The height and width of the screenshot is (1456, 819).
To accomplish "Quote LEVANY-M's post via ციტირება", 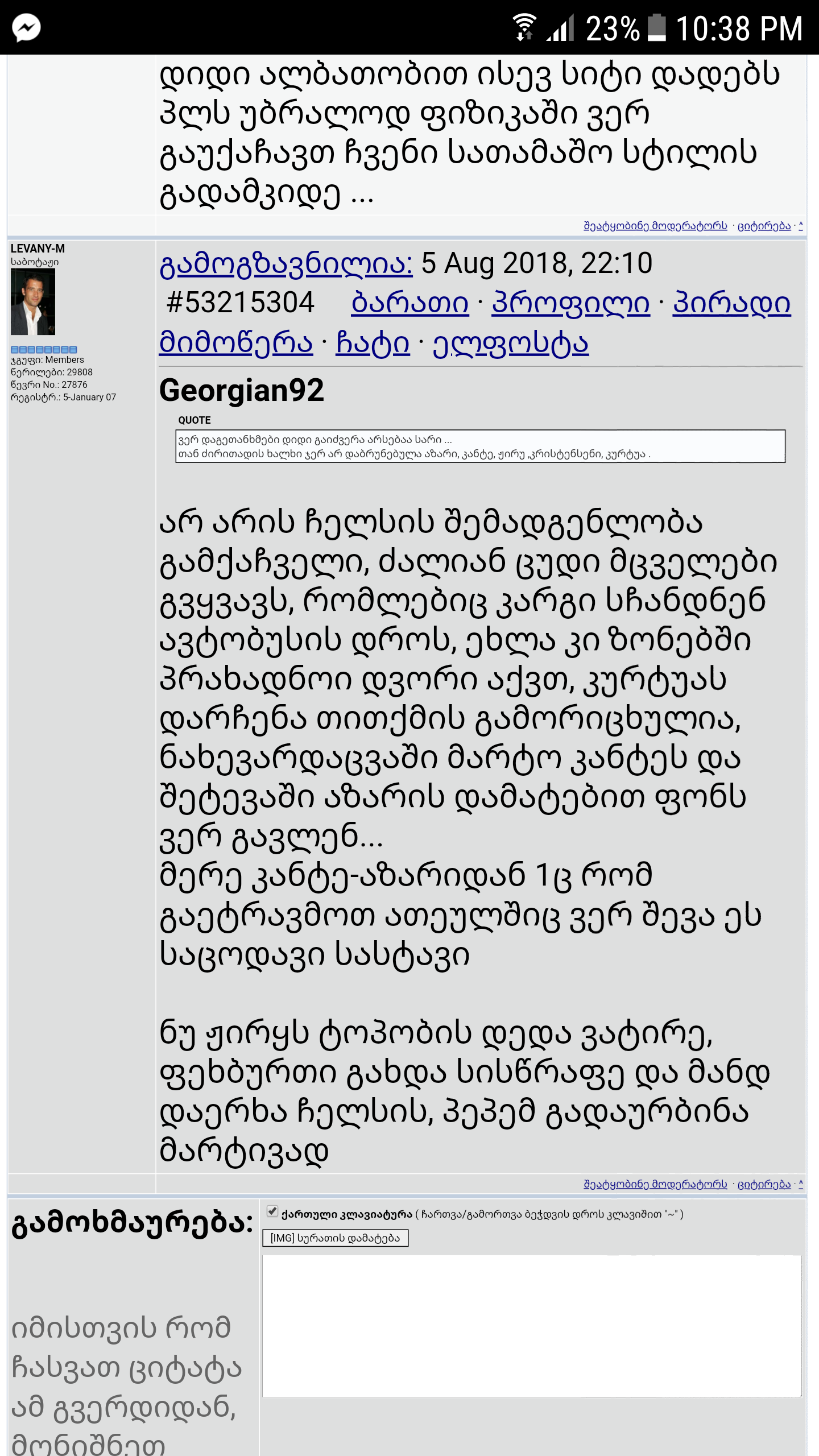I will (764, 1184).
